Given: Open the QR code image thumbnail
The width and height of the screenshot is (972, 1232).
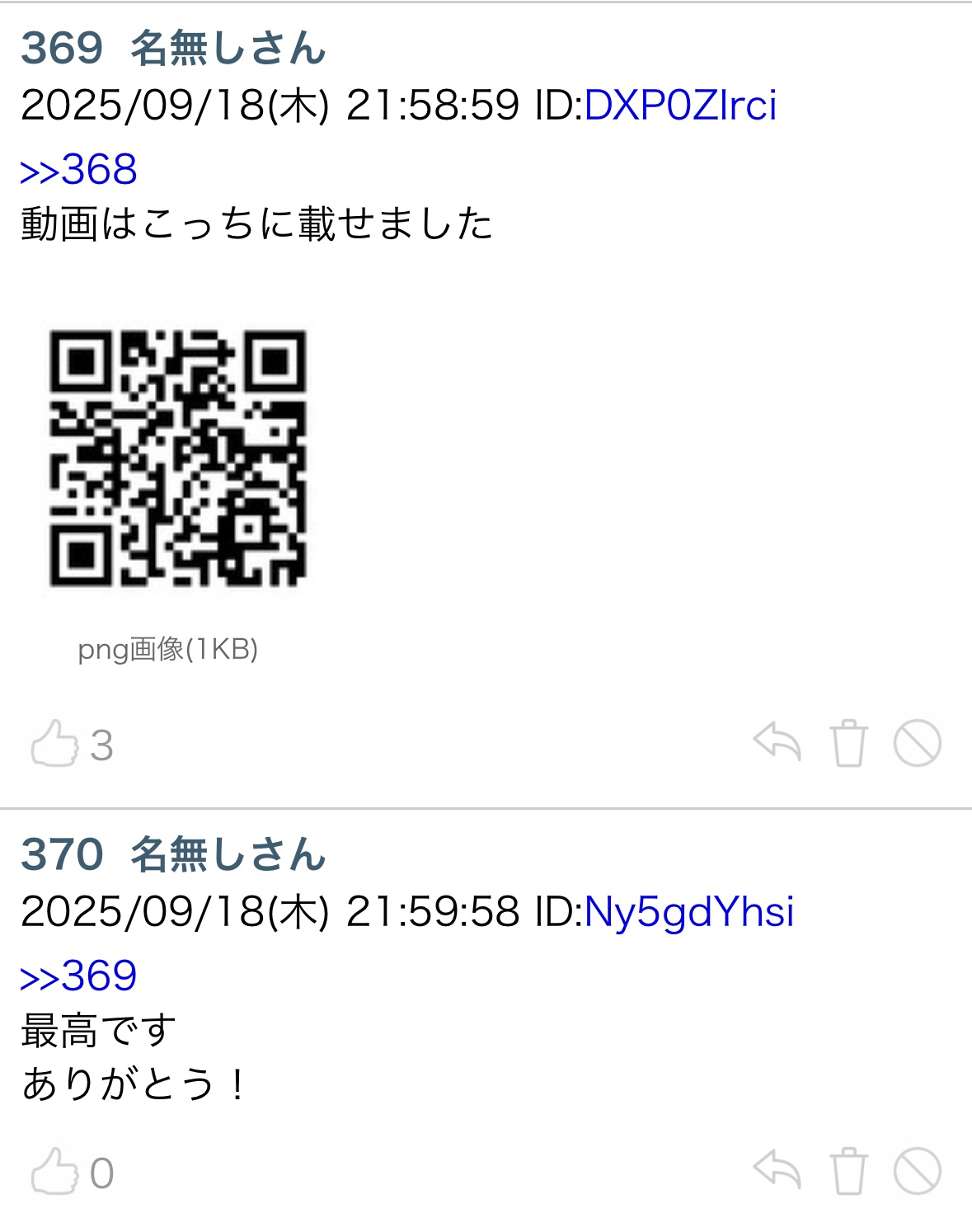Looking at the screenshot, I should coord(180,459).
